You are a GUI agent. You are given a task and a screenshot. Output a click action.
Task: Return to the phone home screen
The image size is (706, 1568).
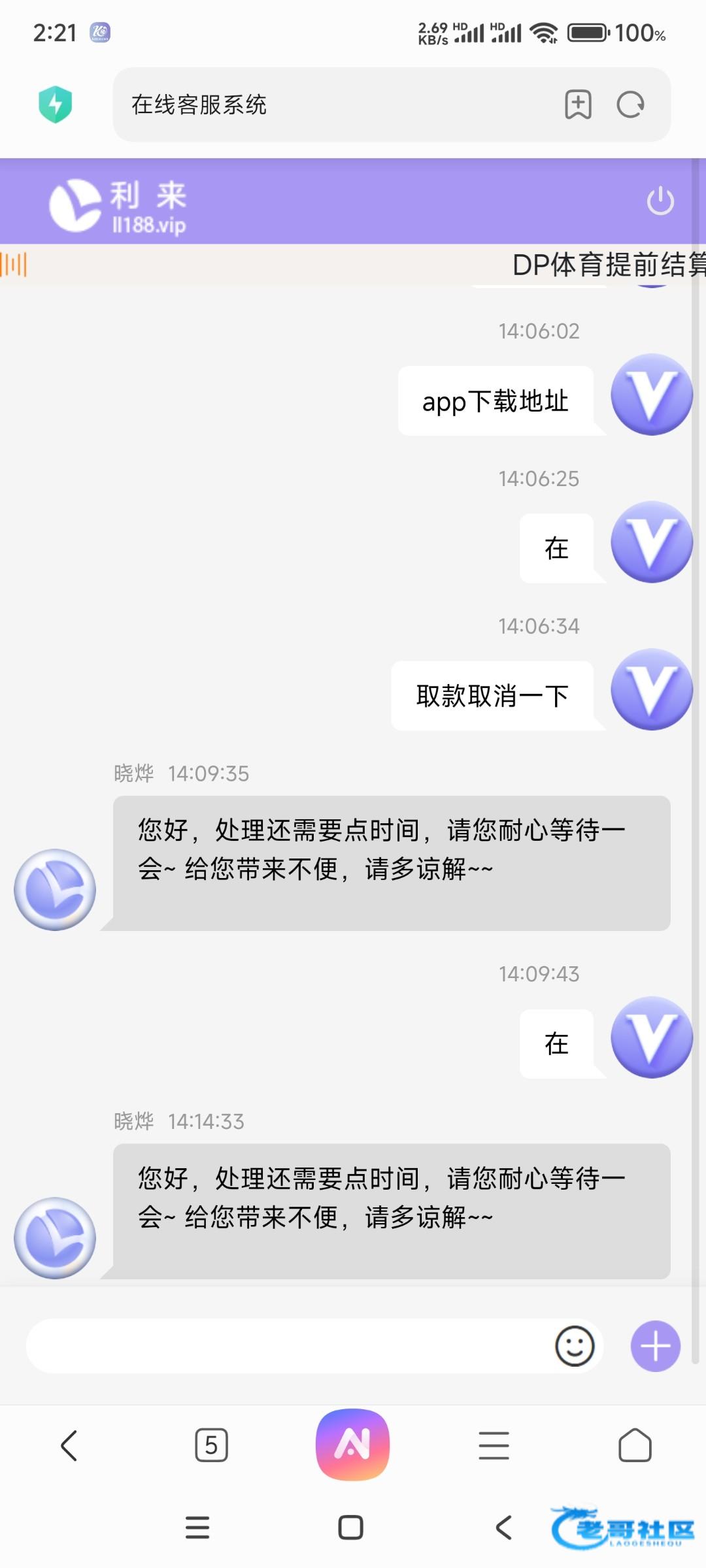pos(350,1527)
